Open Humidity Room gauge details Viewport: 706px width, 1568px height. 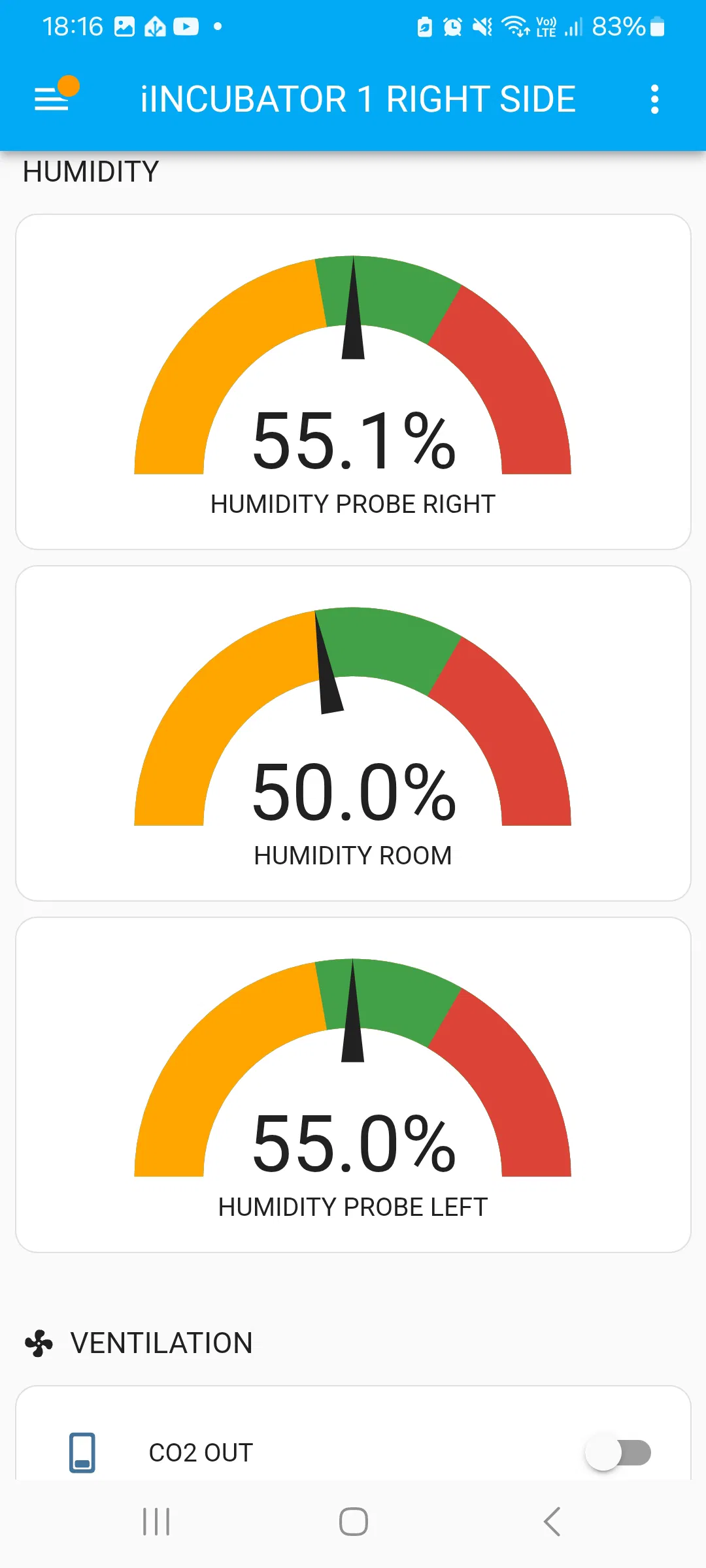(x=353, y=733)
